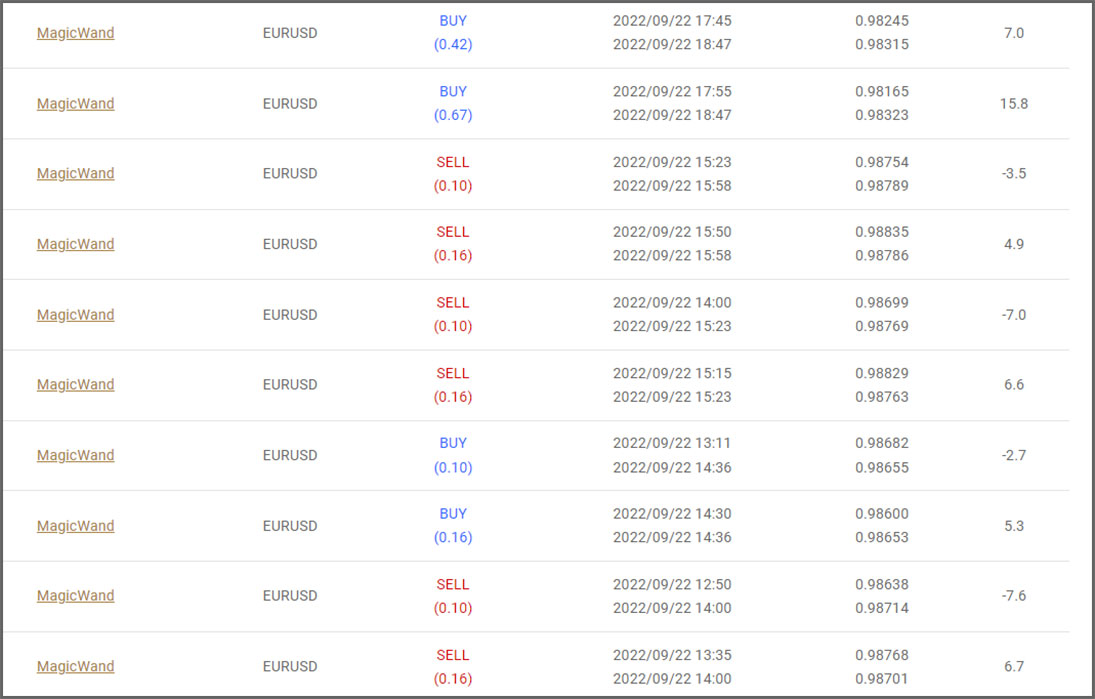
Task: Open MagicWand link for the BUY (0.42) trade
Action: [75, 33]
